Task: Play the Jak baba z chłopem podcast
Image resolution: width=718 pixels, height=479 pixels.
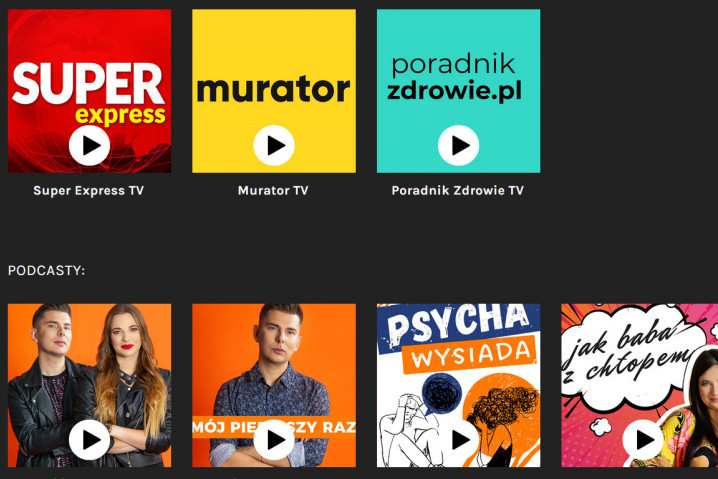Action: [642, 439]
